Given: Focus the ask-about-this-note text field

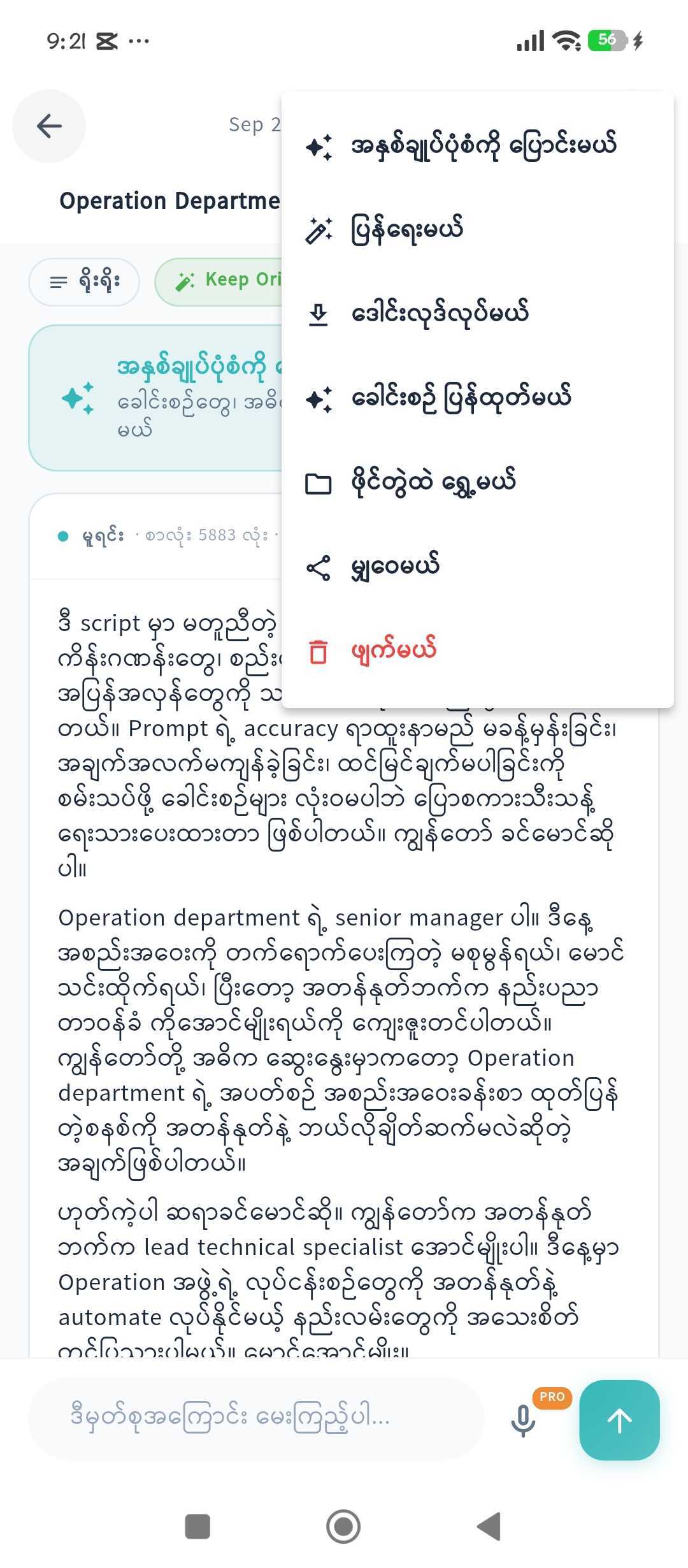Looking at the screenshot, I should [257, 1418].
